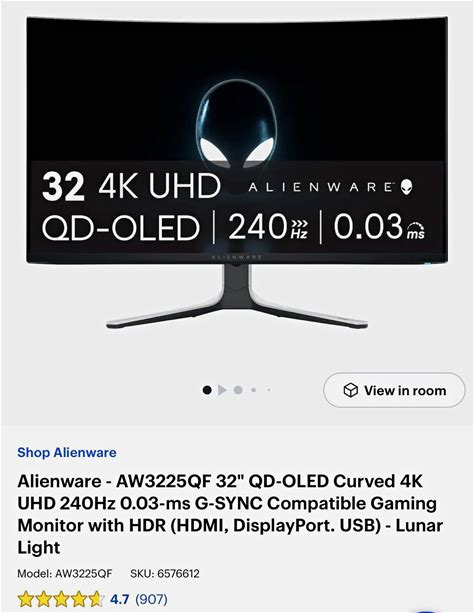Follow the Shop Alienware link
The width and height of the screenshot is (474, 613).
[x=66, y=452]
